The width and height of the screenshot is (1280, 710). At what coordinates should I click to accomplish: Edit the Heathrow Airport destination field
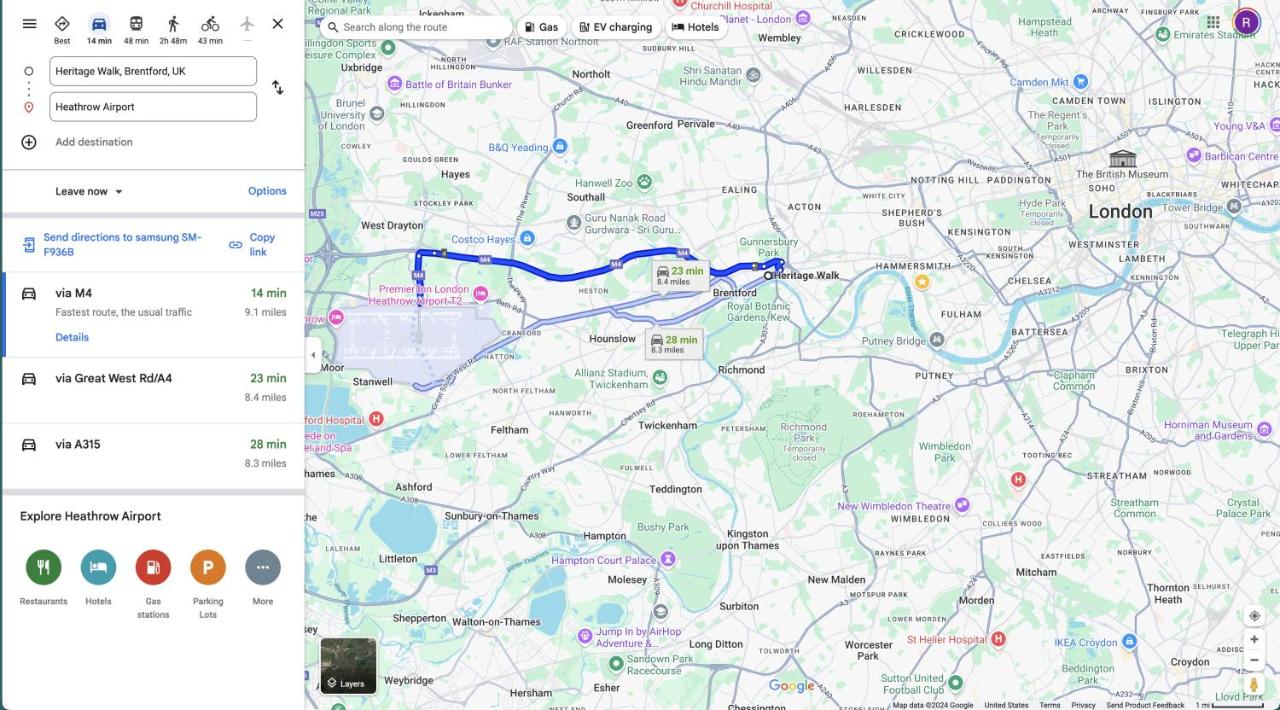(153, 107)
